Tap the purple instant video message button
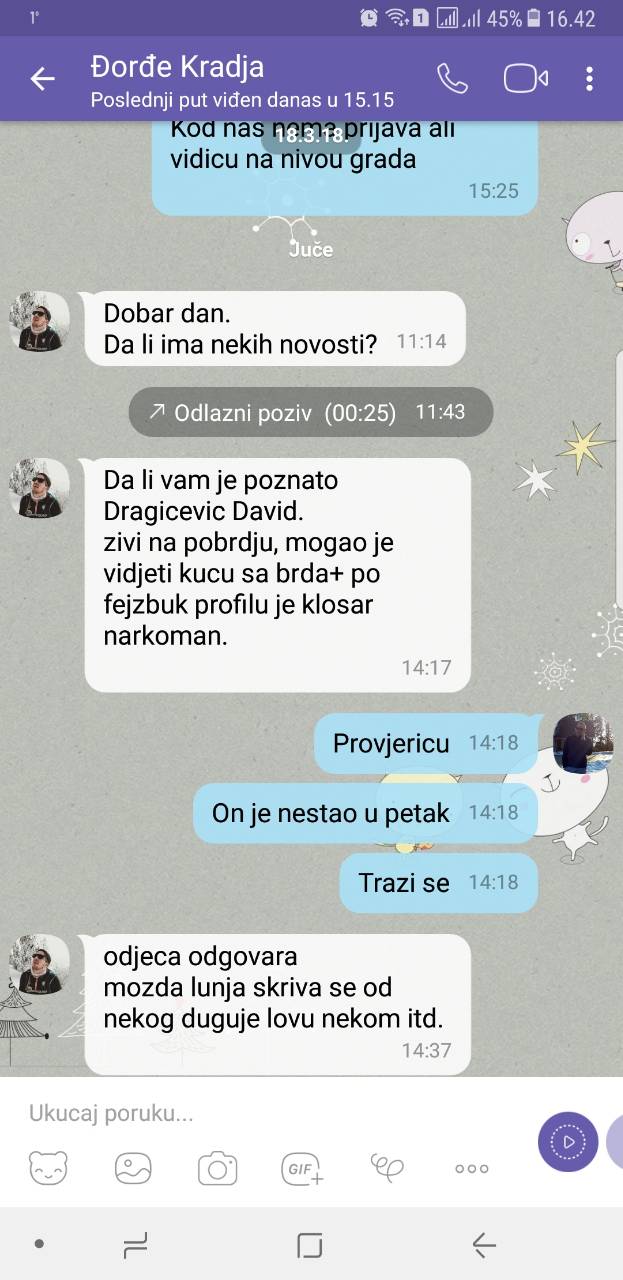Image resolution: width=623 pixels, height=1280 pixels. point(568,1141)
